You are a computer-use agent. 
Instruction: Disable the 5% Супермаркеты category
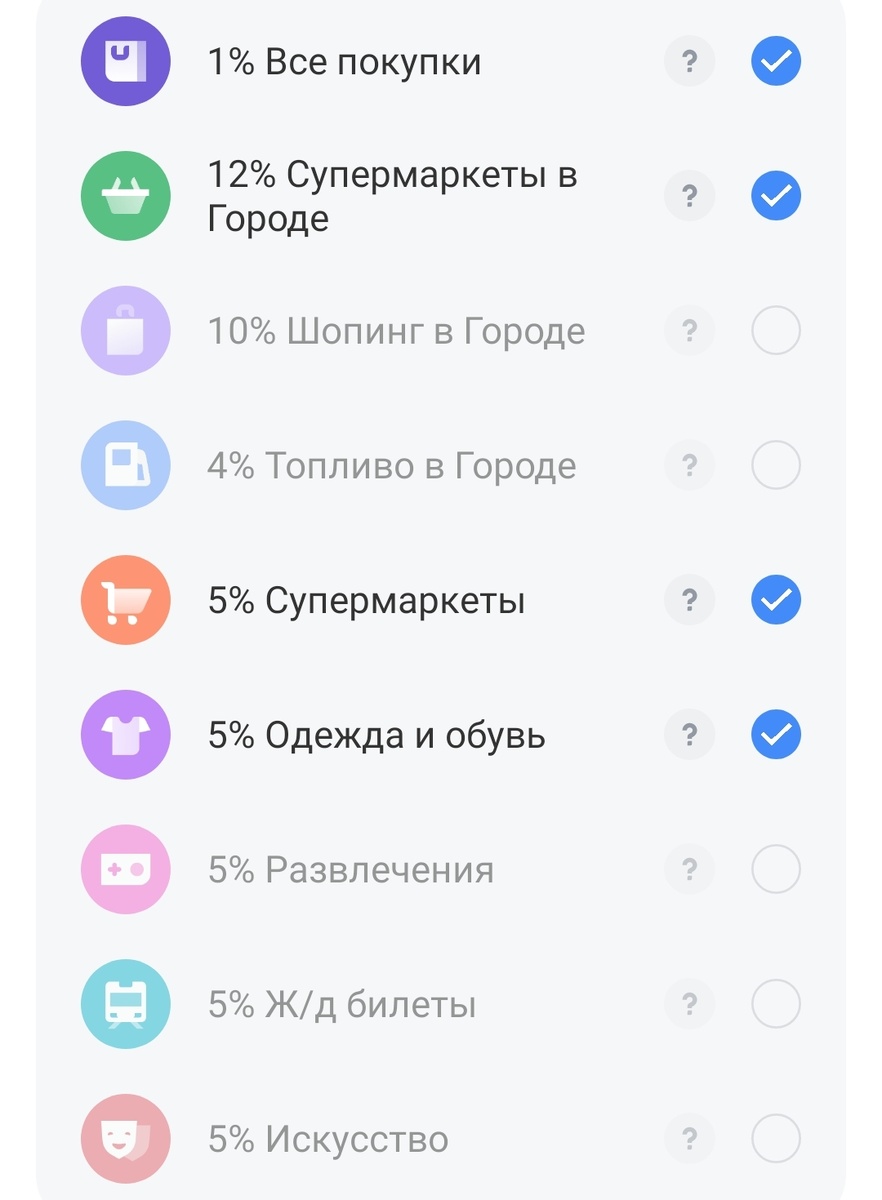pyautogui.click(x=775, y=600)
